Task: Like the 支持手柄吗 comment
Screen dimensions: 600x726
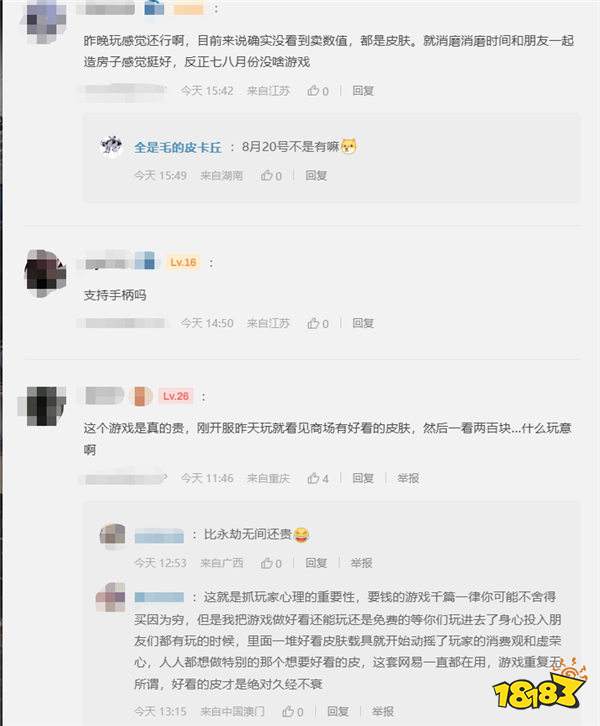Action: [318, 323]
